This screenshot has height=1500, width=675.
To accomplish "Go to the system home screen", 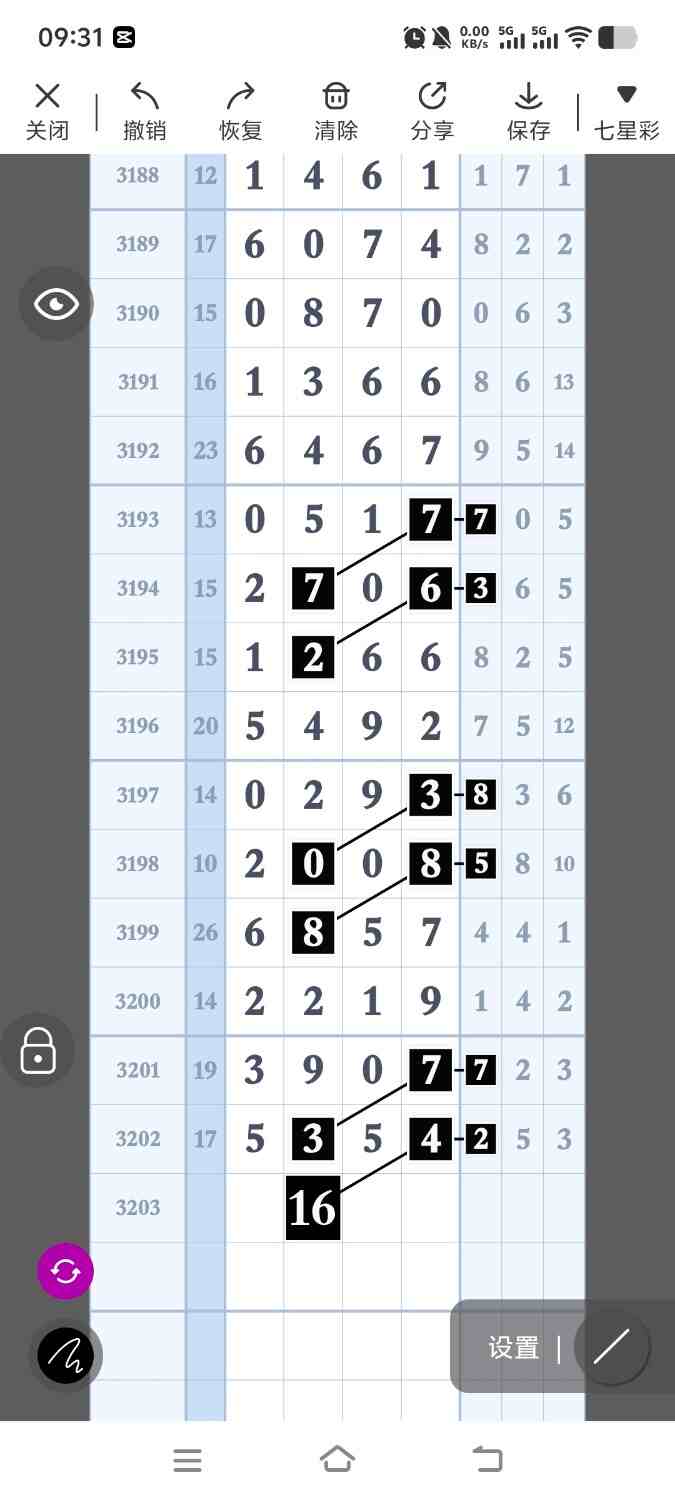I will tap(337, 1460).
